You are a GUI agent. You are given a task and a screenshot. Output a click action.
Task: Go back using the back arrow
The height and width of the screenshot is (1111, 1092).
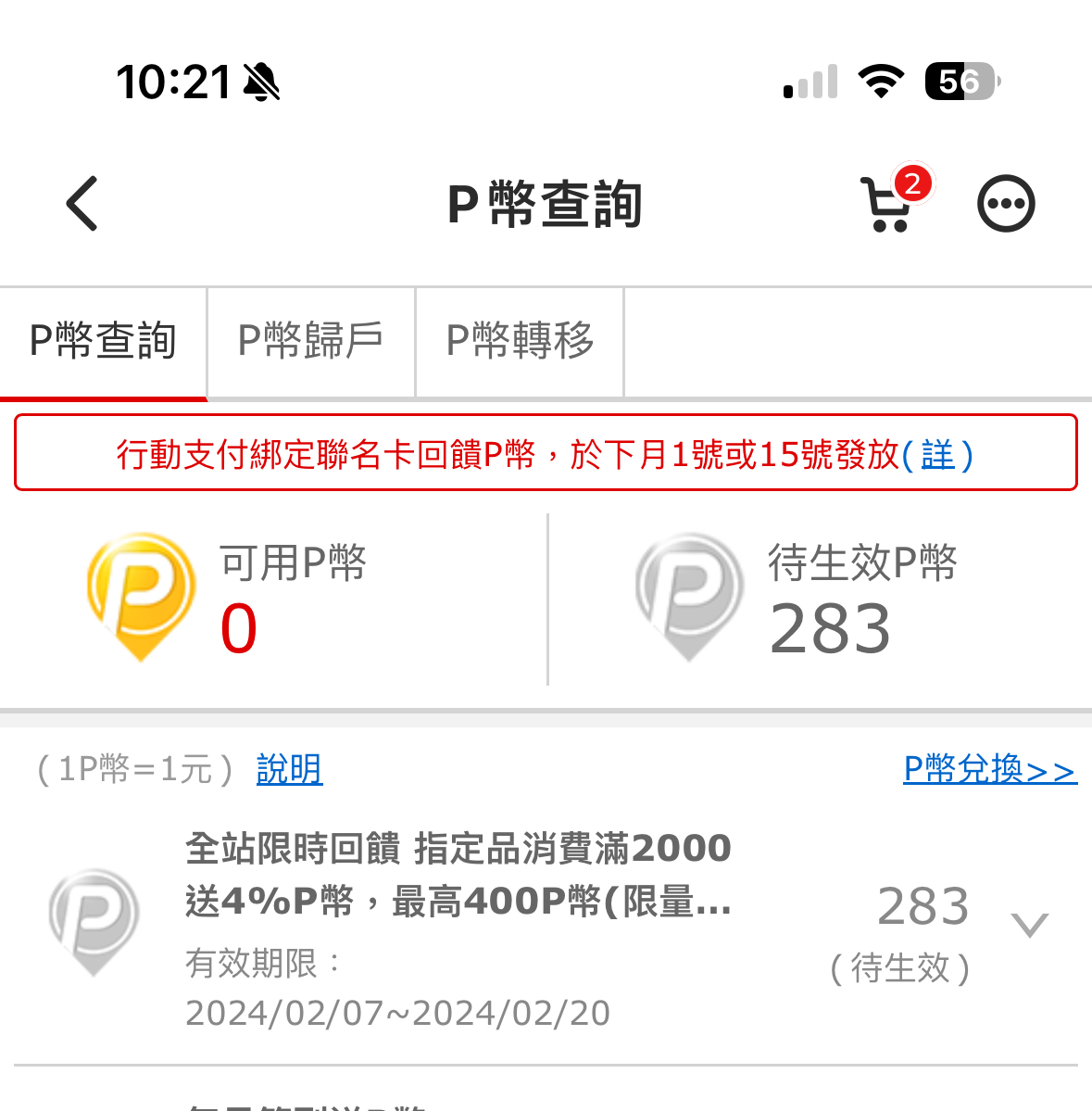[82, 203]
